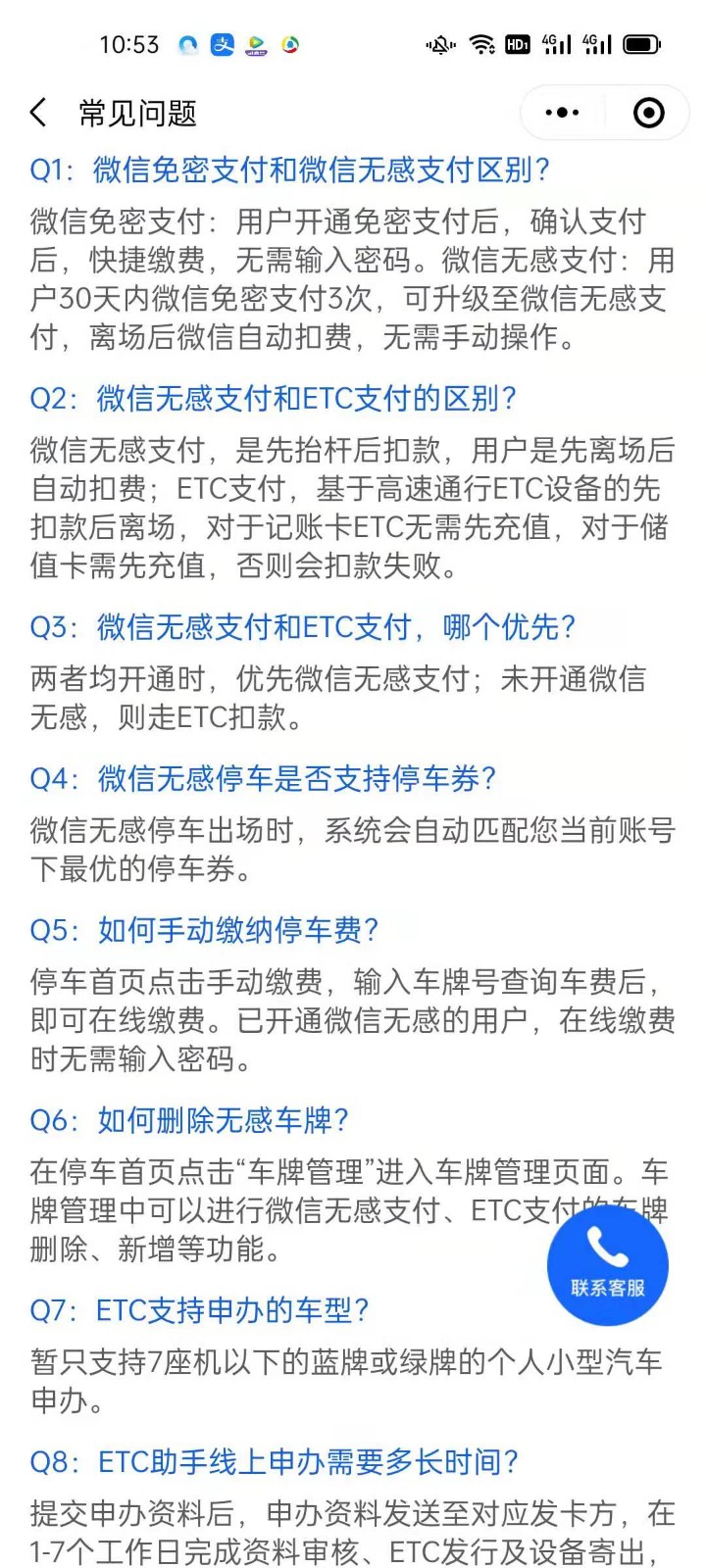Tap the 联系客服 floating phone button
The image size is (706, 1568).
click(x=608, y=1265)
